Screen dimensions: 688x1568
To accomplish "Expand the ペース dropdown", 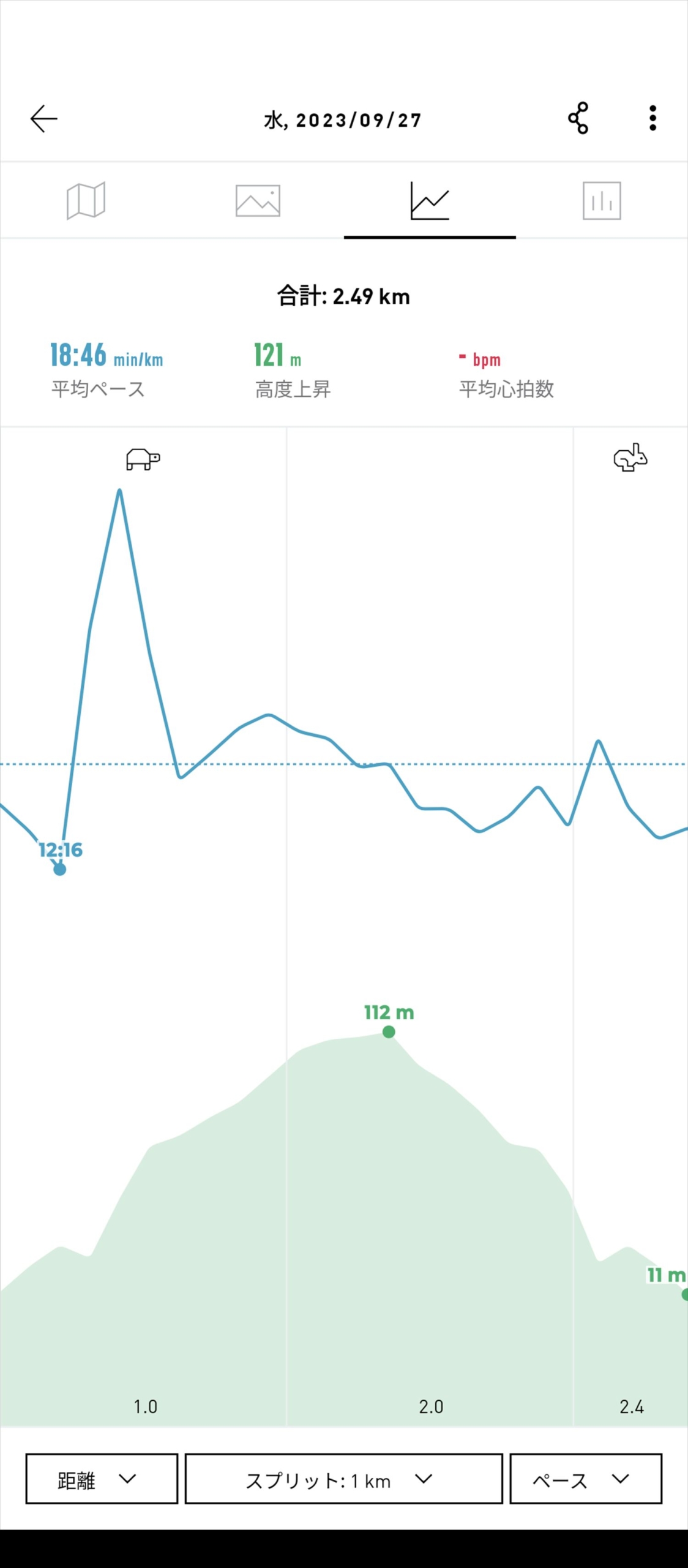I will (585, 1479).
